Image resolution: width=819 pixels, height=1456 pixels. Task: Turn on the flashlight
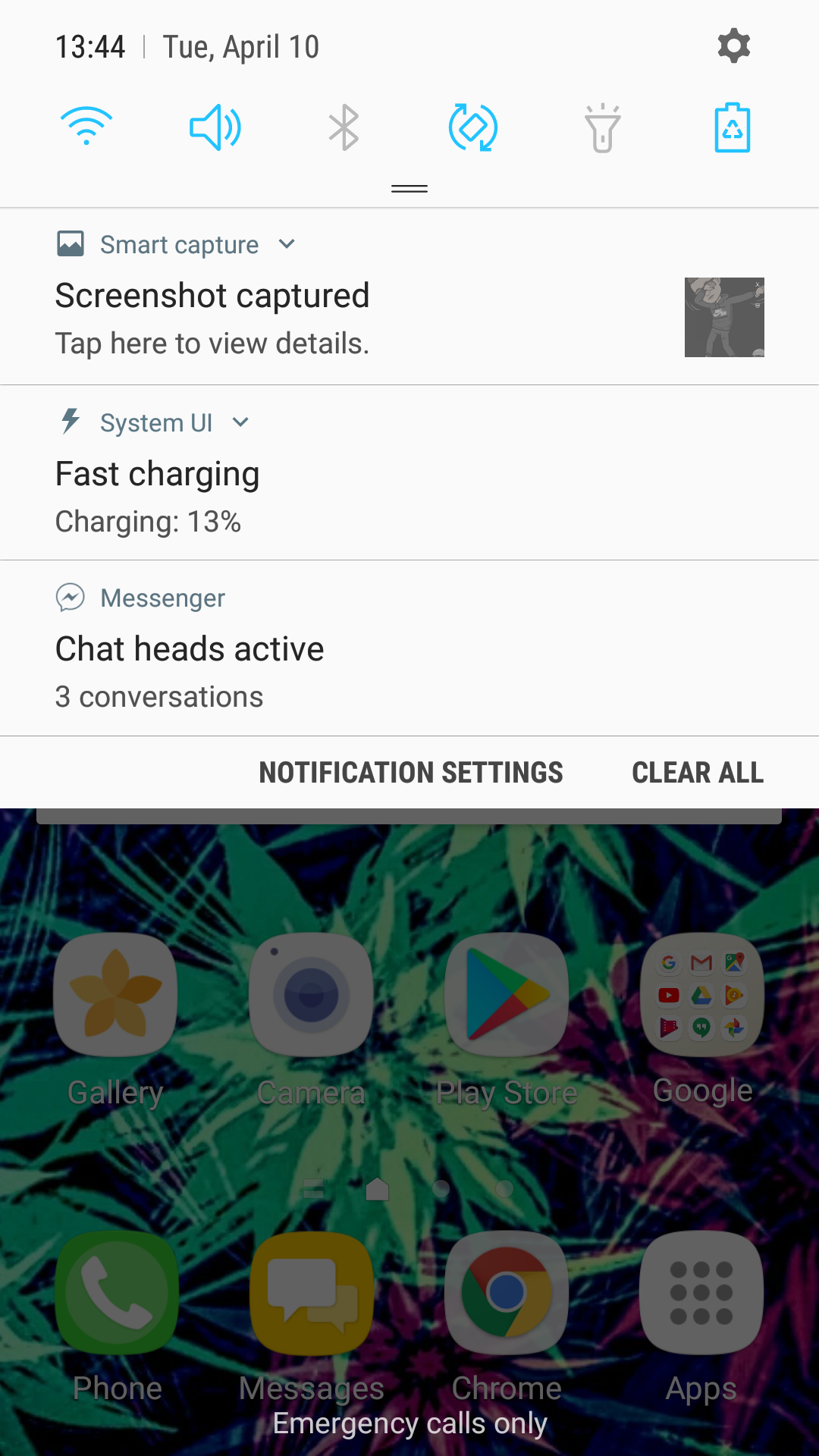[603, 127]
